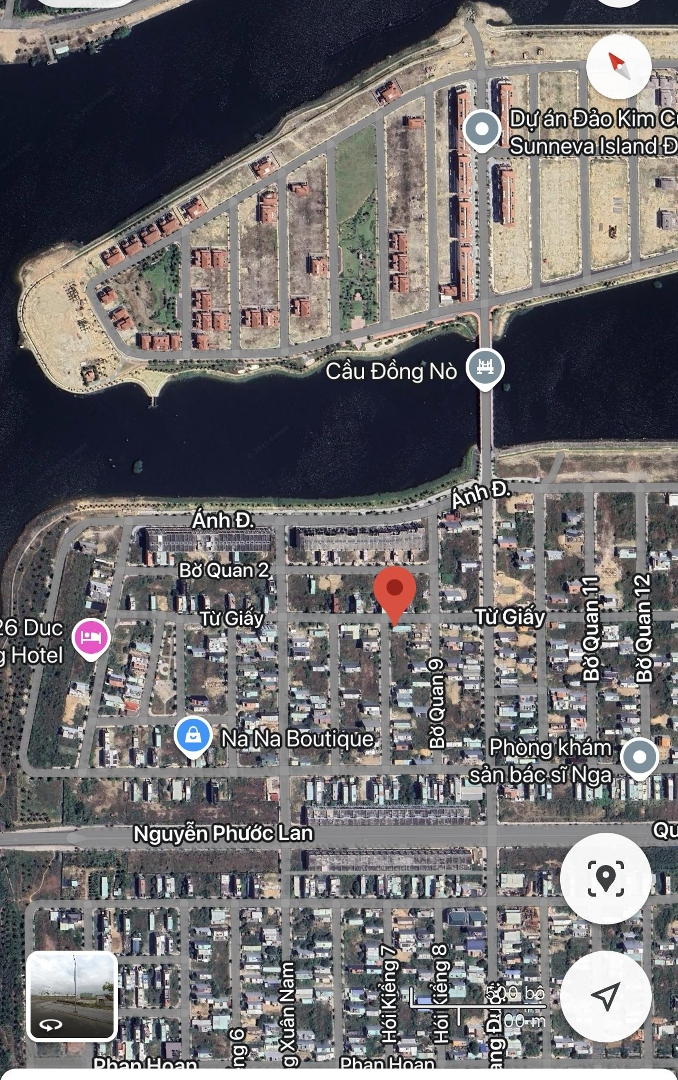Open Cầu Đồng Nò bridge marker
The image size is (678, 1080).
coord(485,369)
